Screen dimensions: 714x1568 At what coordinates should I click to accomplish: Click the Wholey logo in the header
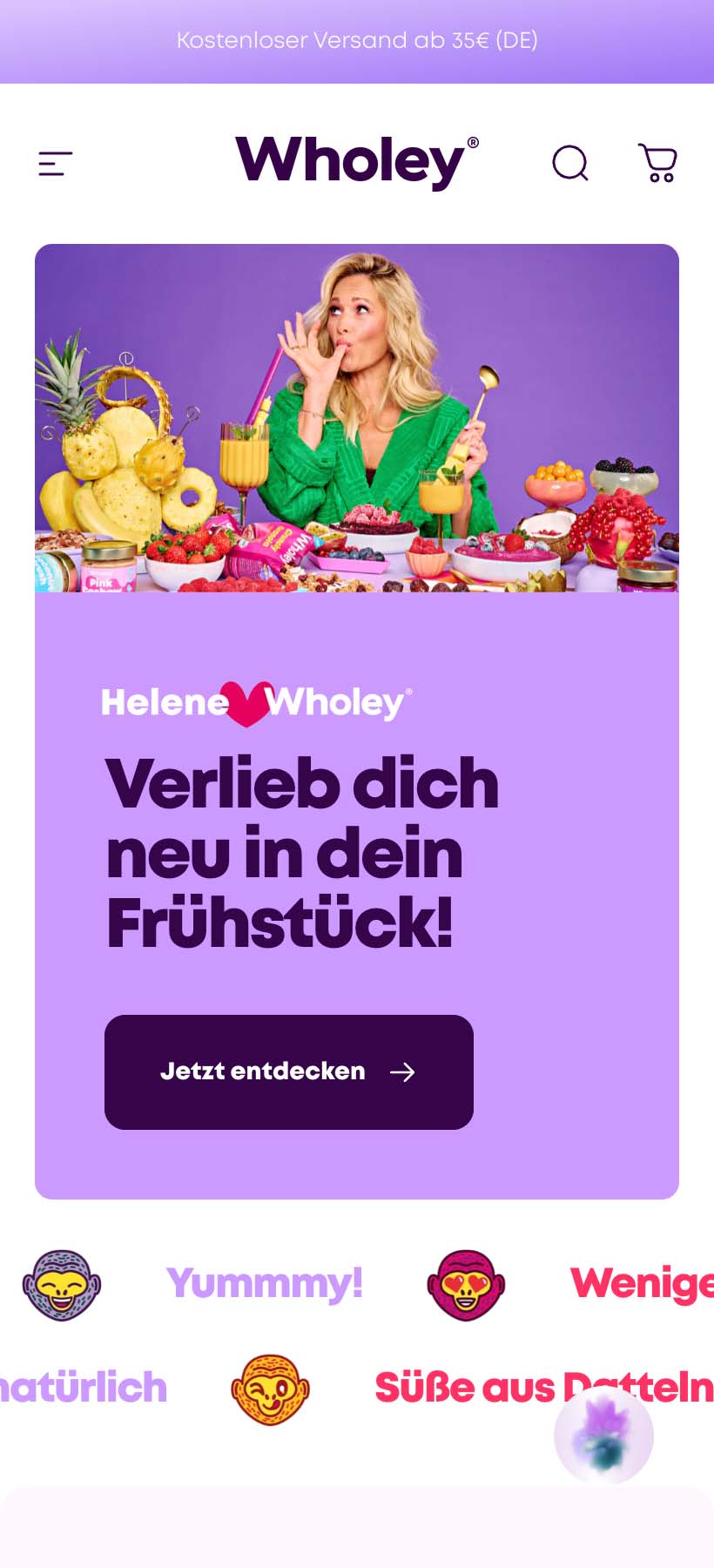[357, 164]
